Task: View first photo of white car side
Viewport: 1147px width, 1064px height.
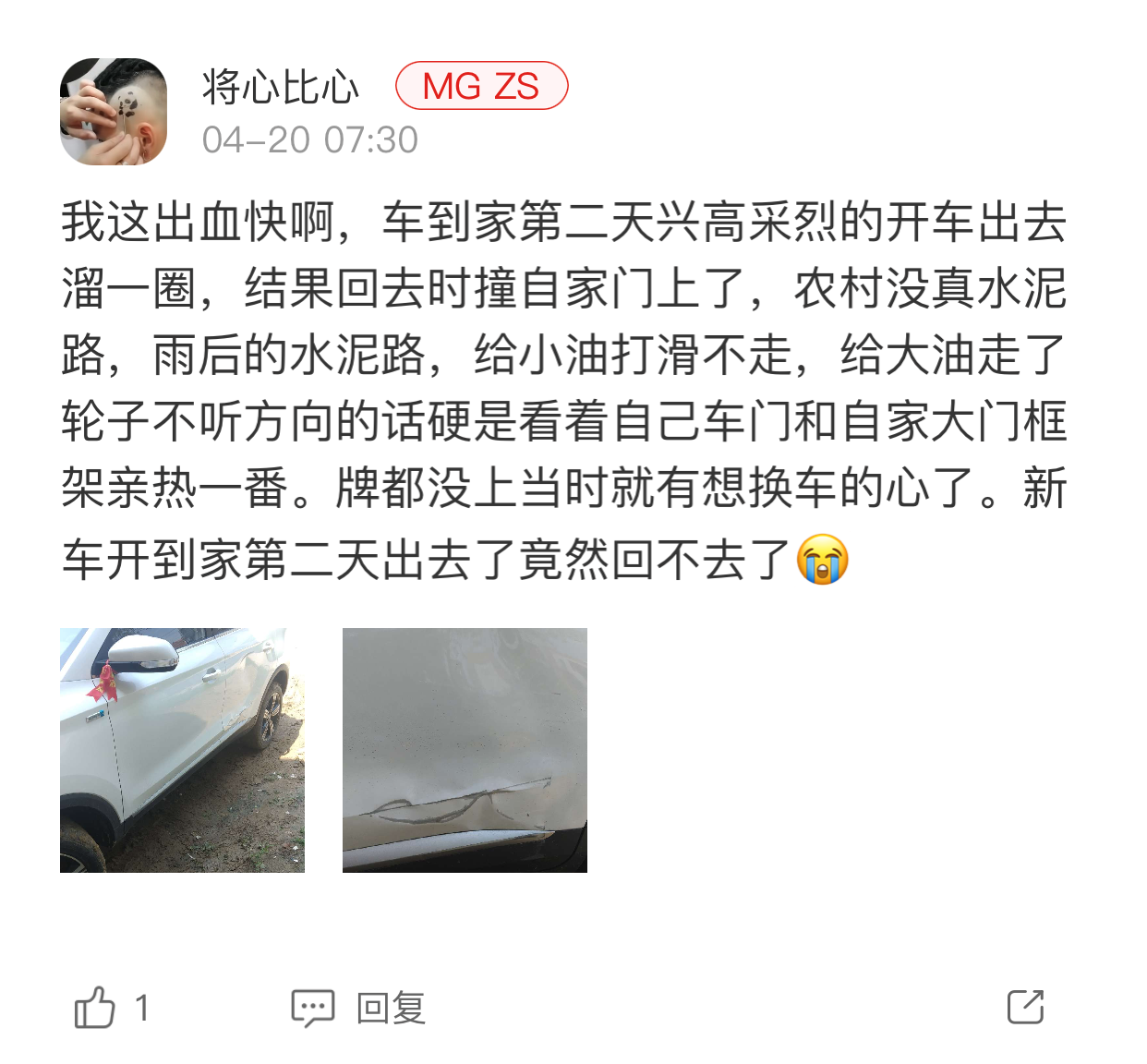Action: point(182,750)
